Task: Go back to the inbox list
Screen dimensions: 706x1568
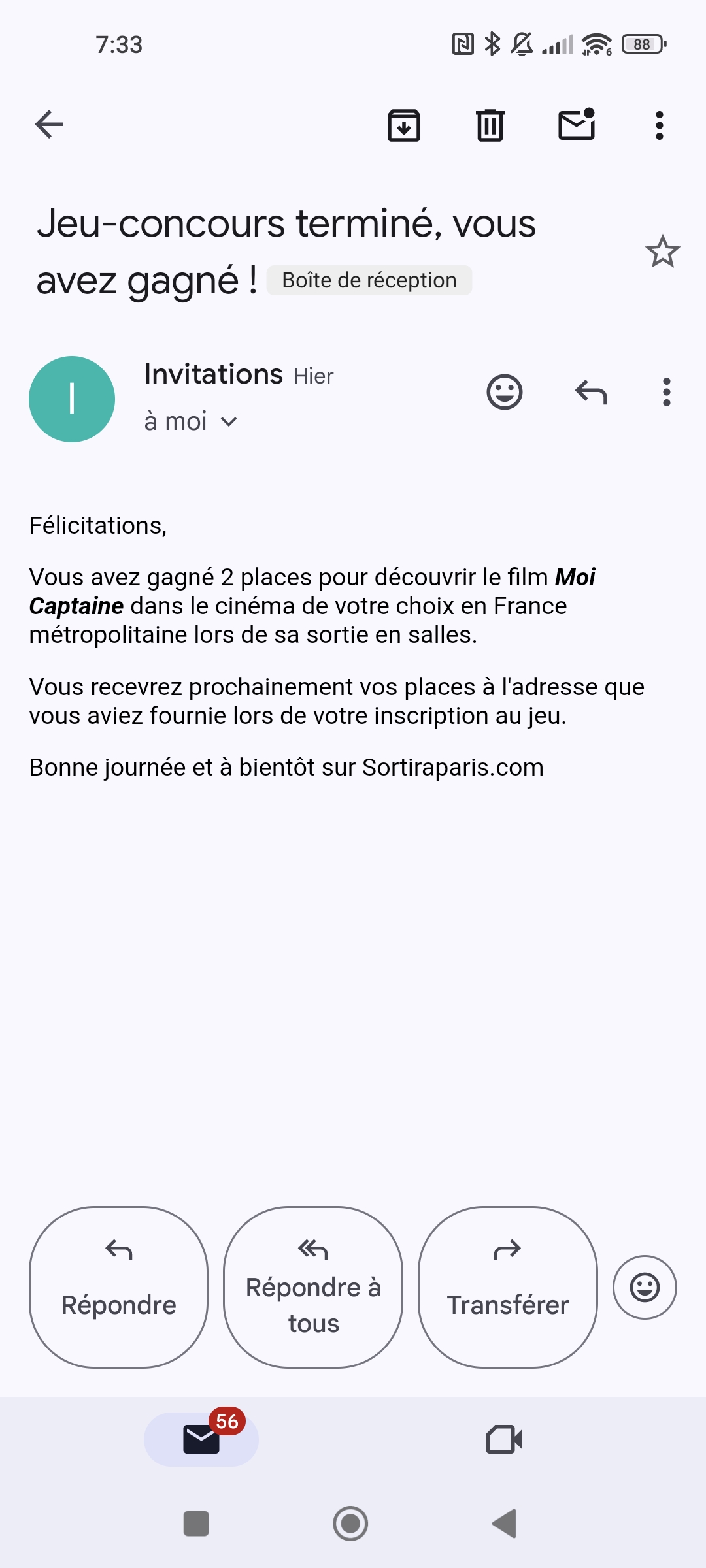Action: (x=50, y=124)
